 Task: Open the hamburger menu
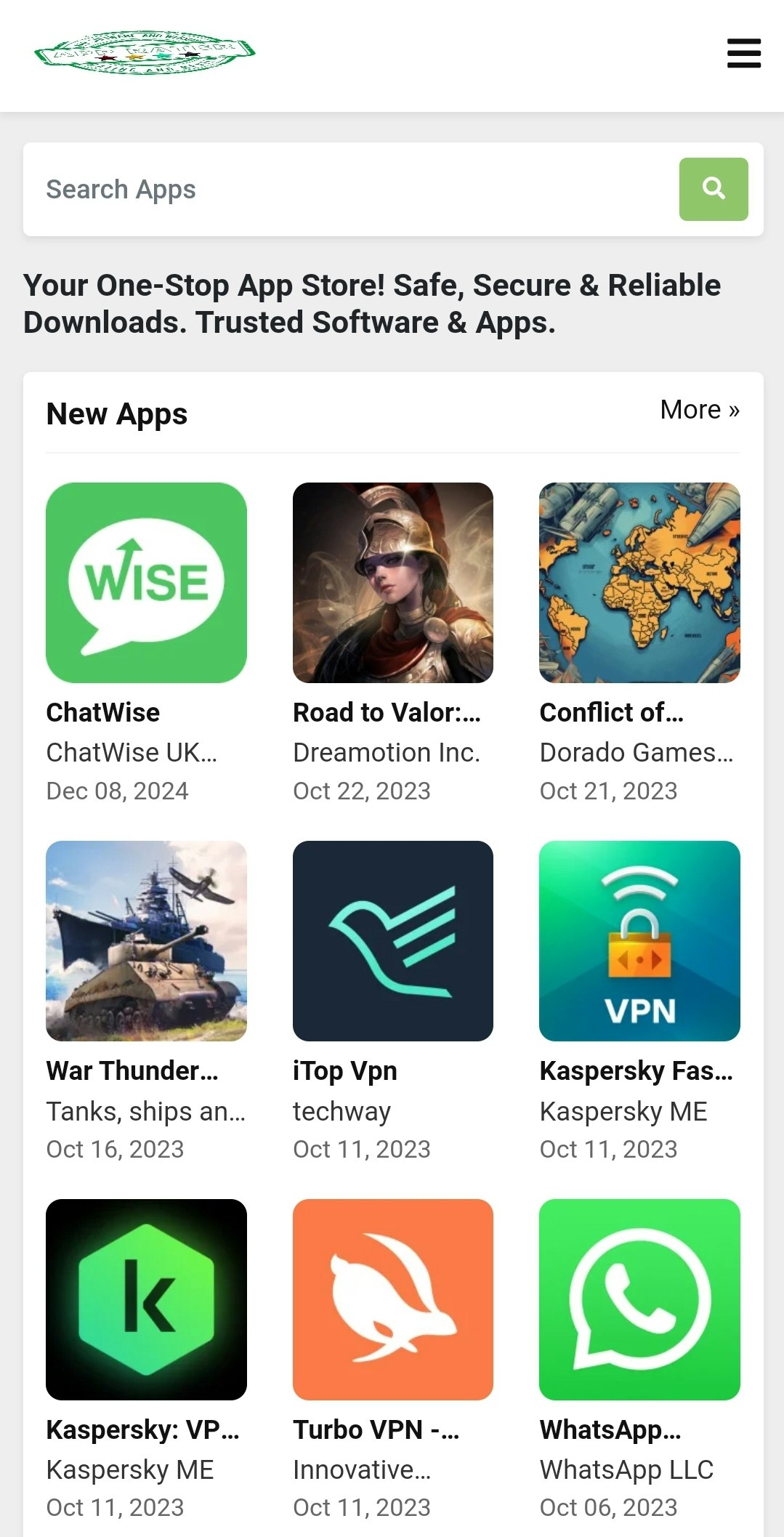(x=744, y=54)
